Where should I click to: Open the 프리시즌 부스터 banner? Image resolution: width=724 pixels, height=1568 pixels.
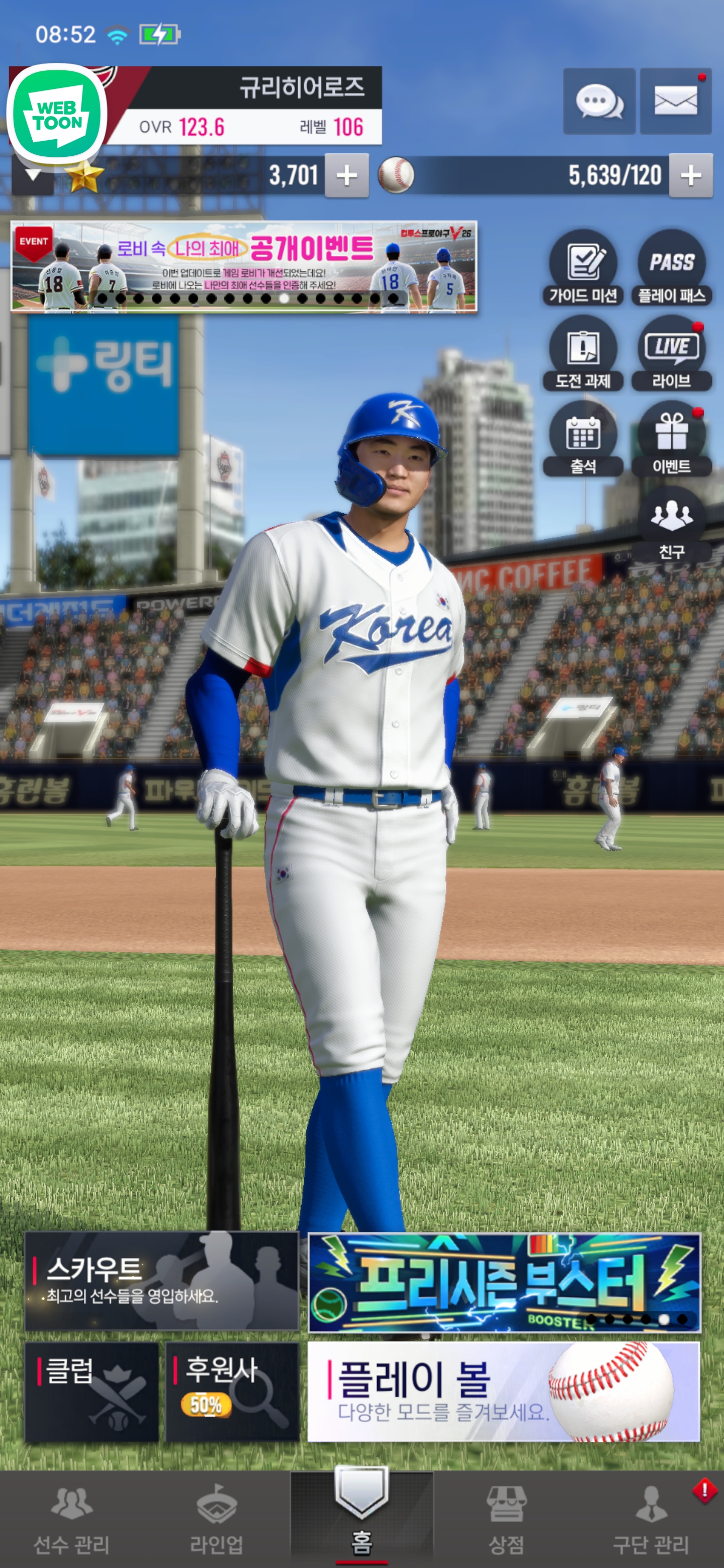[504, 1283]
